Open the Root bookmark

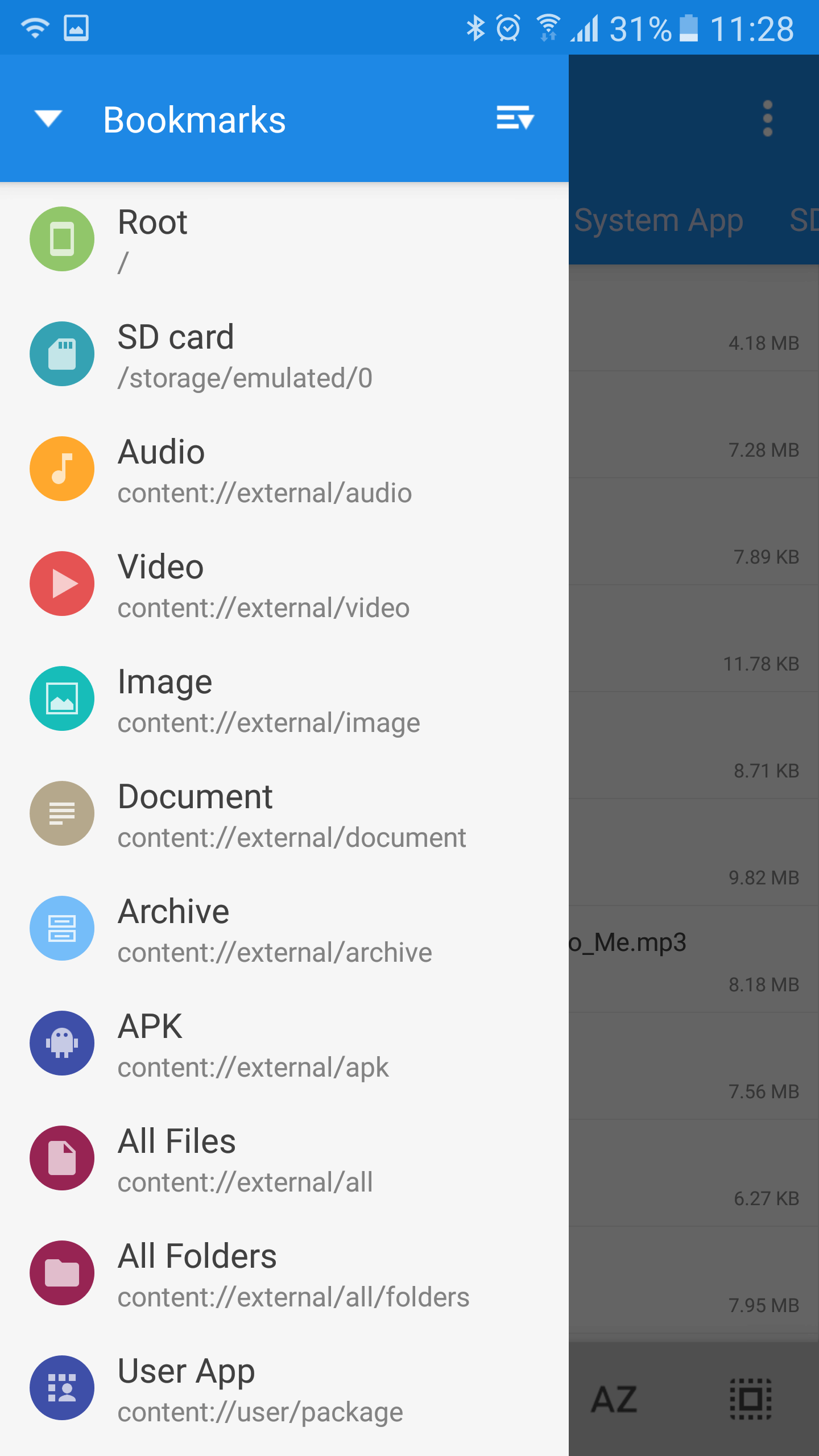(284, 239)
